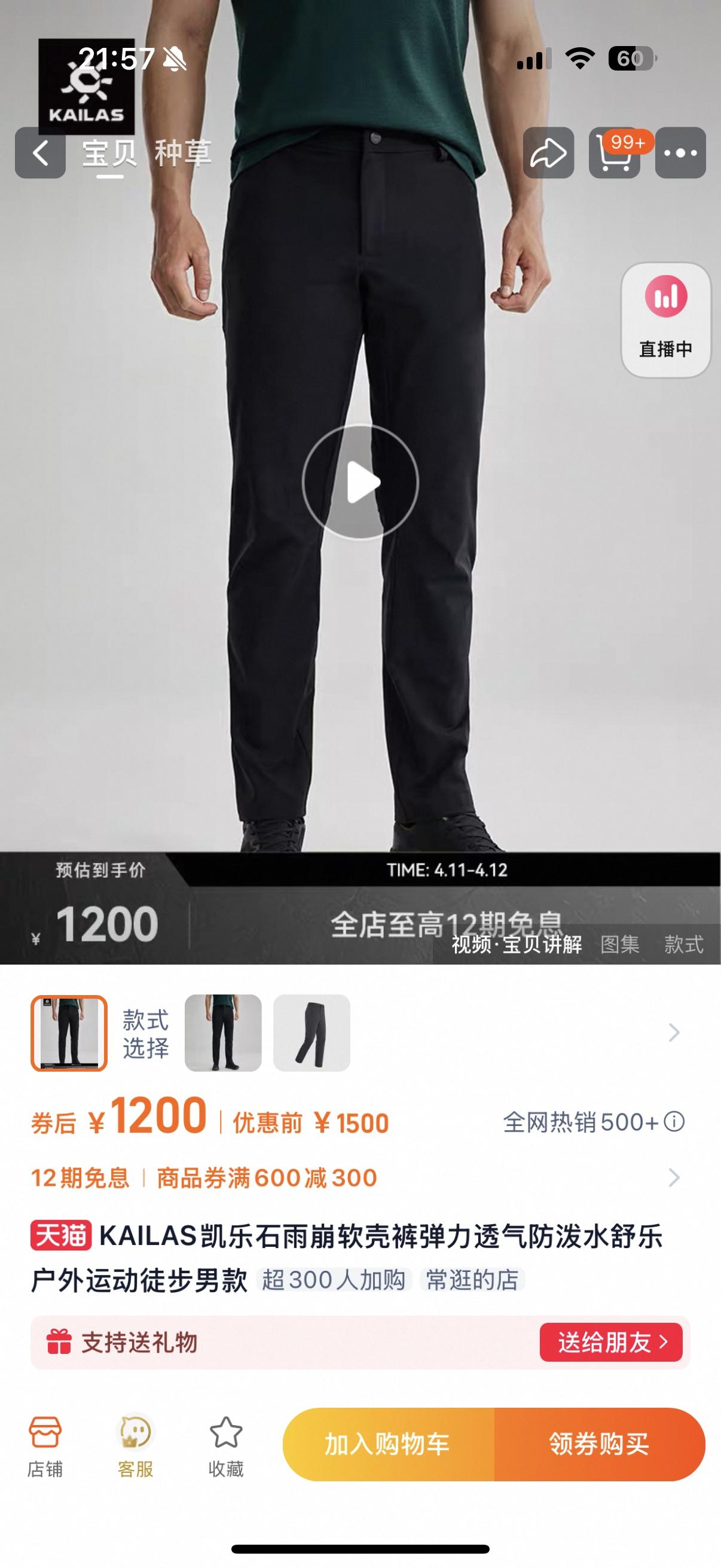This screenshot has height=1568, width=721.
Task: Select the folded pants style thumbnail
Action: (311, 1033)
